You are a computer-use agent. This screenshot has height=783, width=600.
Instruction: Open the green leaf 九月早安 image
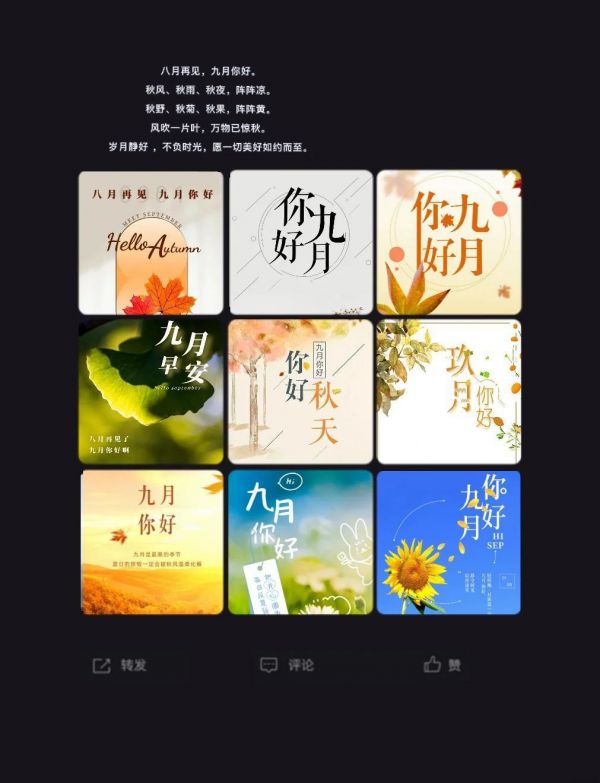(x=151, y=392)
